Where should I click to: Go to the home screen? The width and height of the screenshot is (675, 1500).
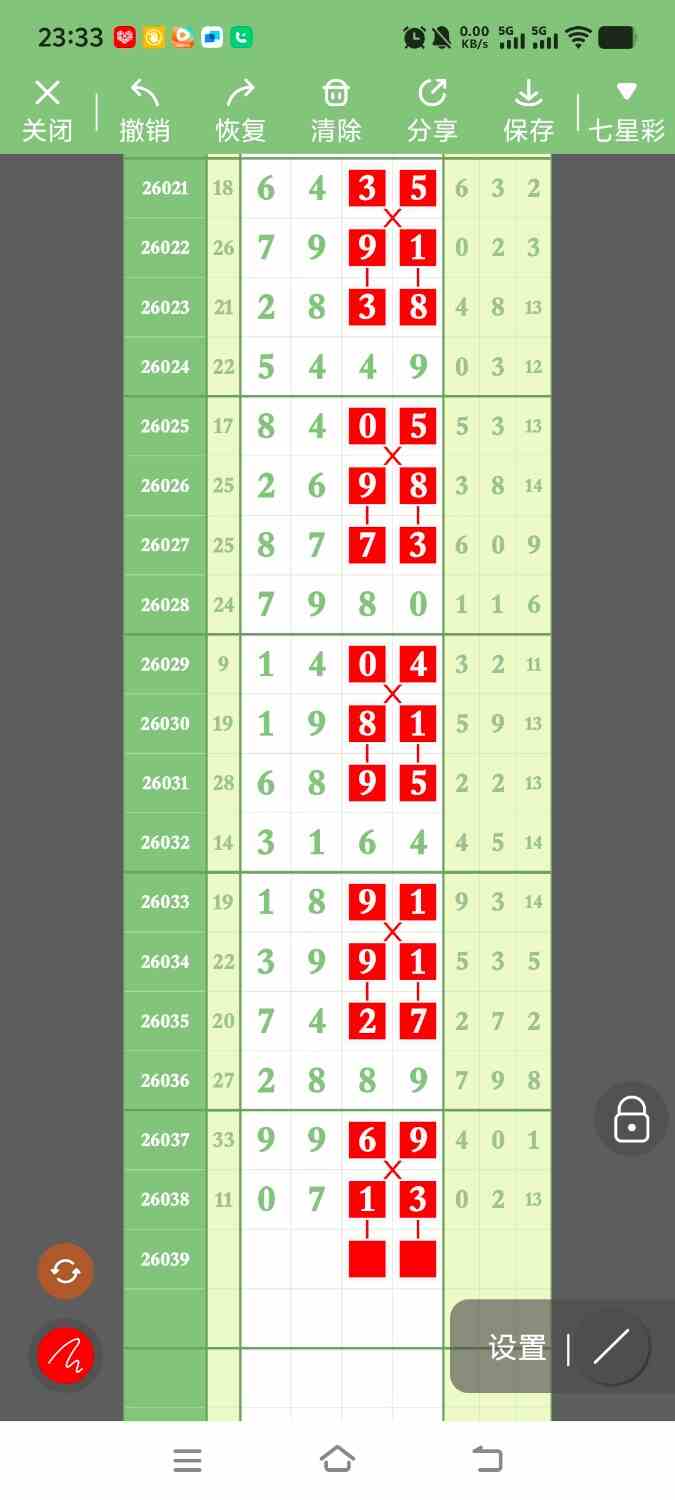point(337,1460)
